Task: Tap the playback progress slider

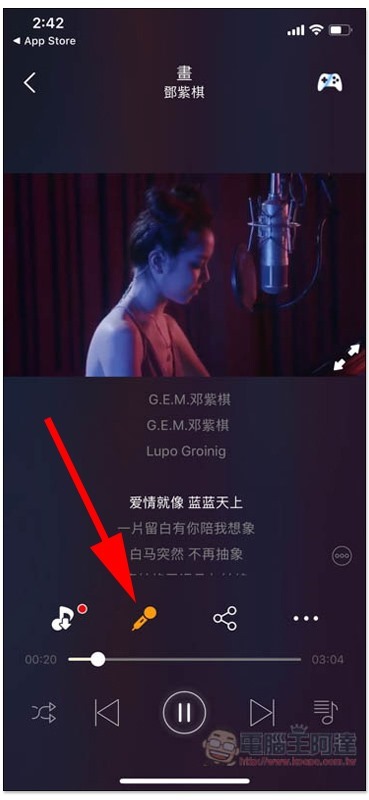Action: click(x=184, y=659)
